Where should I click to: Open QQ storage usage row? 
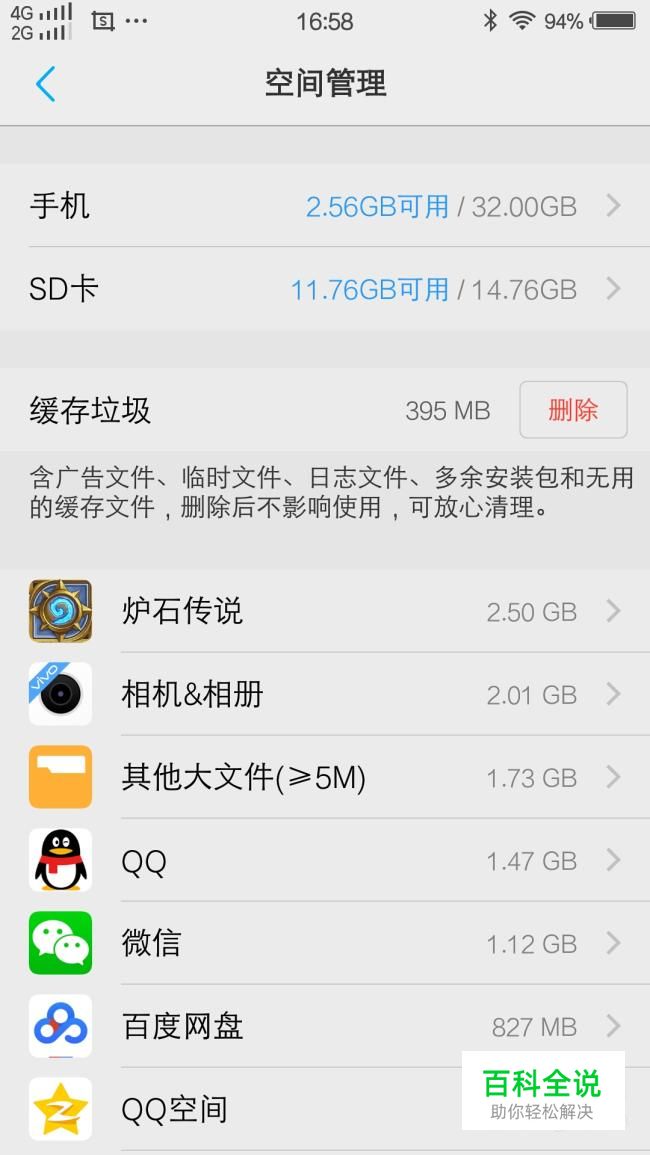tap(325, 860)
